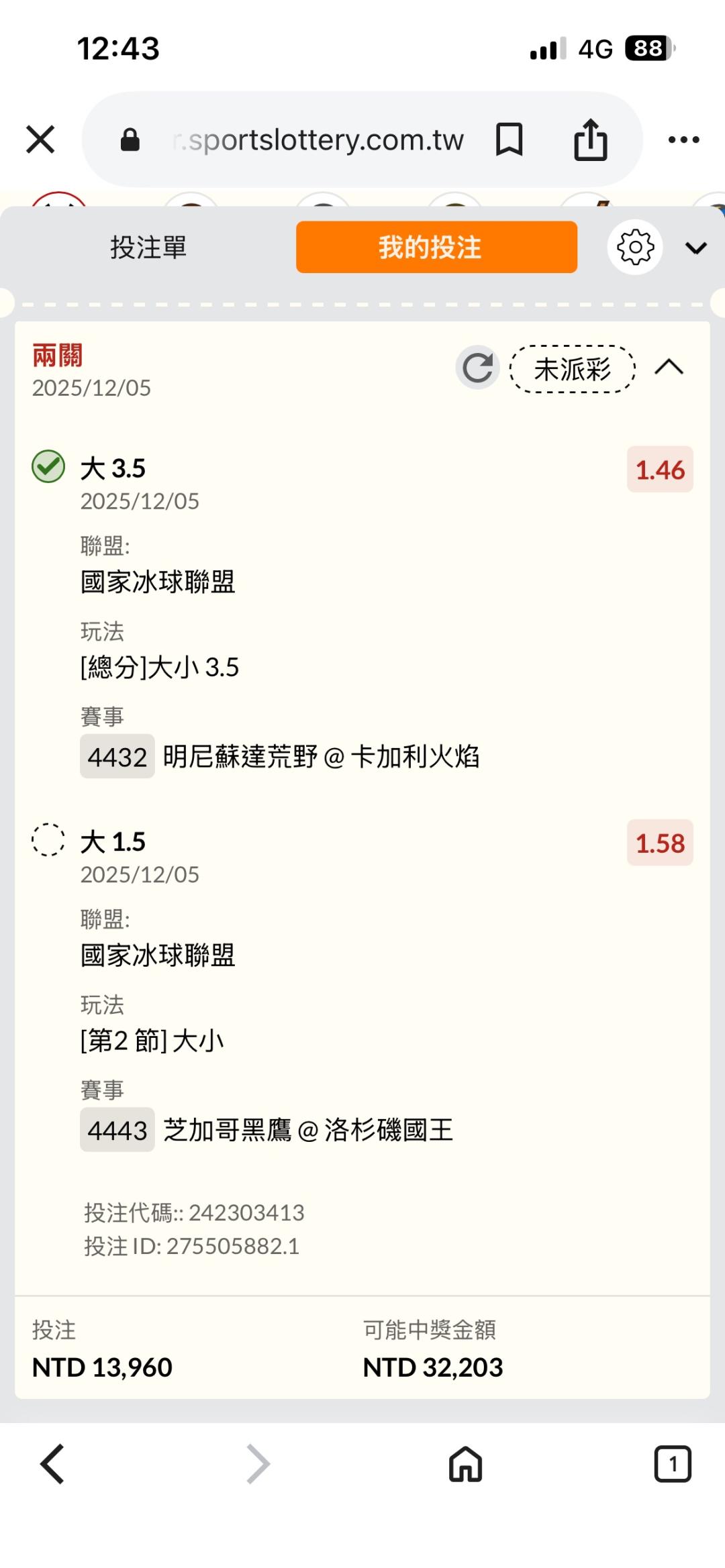Image resolution: width=725 pixels, height=1568 pixels.
Task: Go to the browser home page
Action: coord(465,1463)
